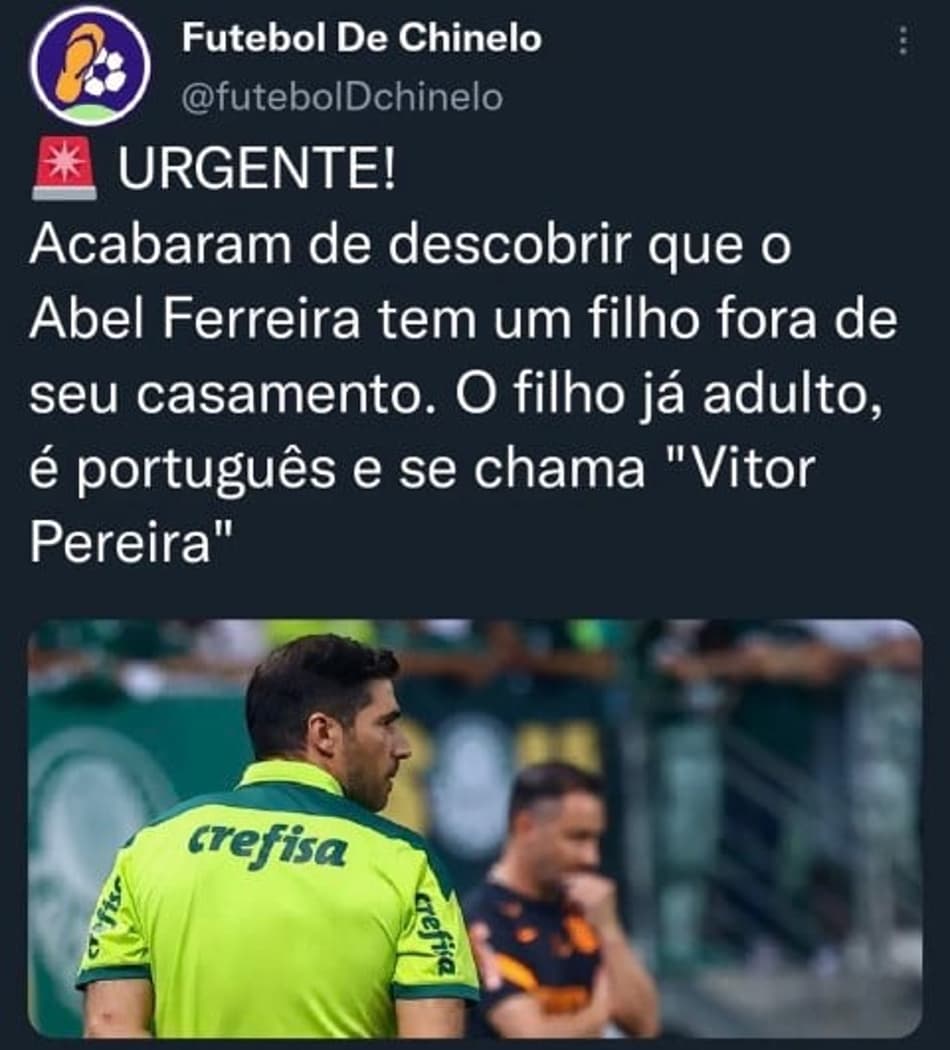The width and height of the screenshot is (950, 1050).
Task: Open the @futebolDchinelo account name
Action: pyautogui.click(x=342, y=97)
